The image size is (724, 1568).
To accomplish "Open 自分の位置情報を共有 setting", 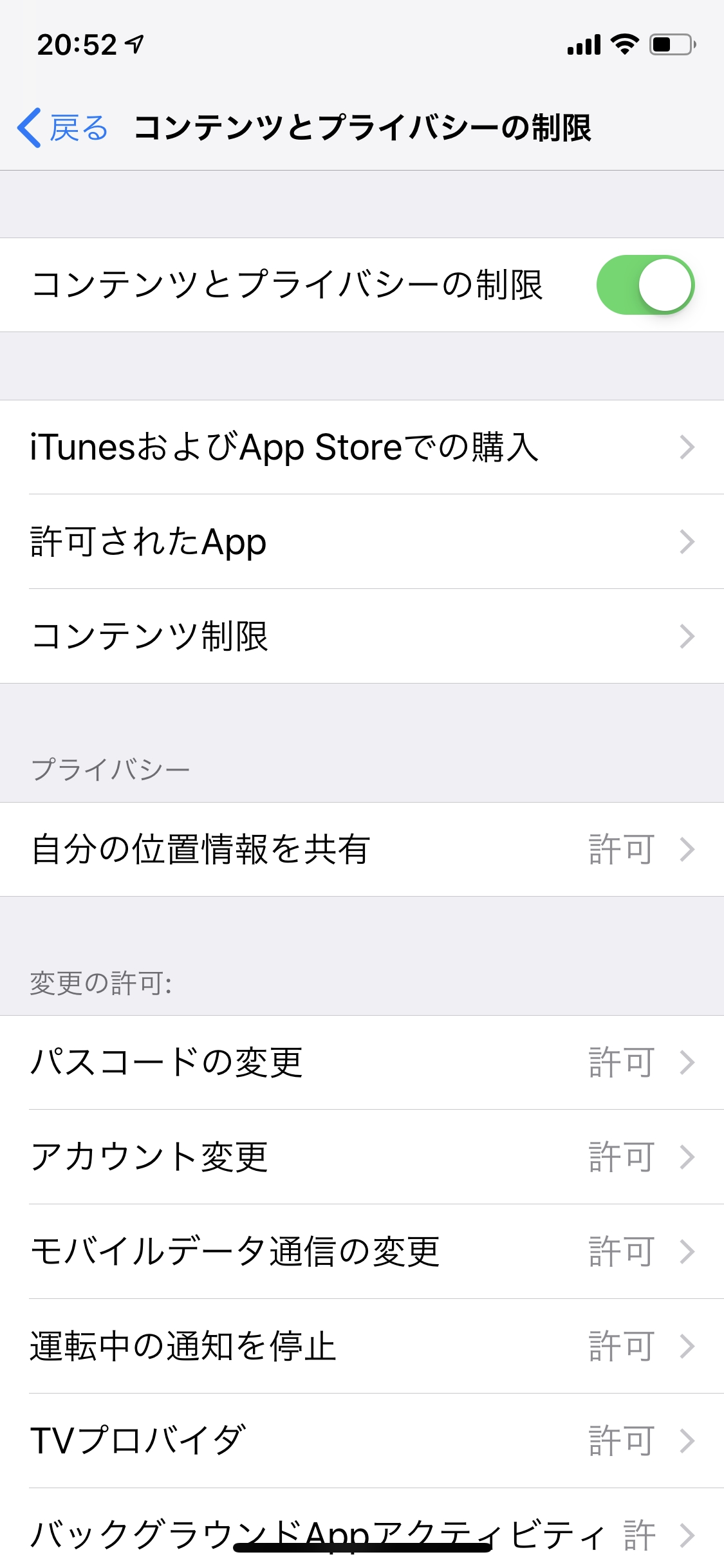I will click(x=362, y=849).
